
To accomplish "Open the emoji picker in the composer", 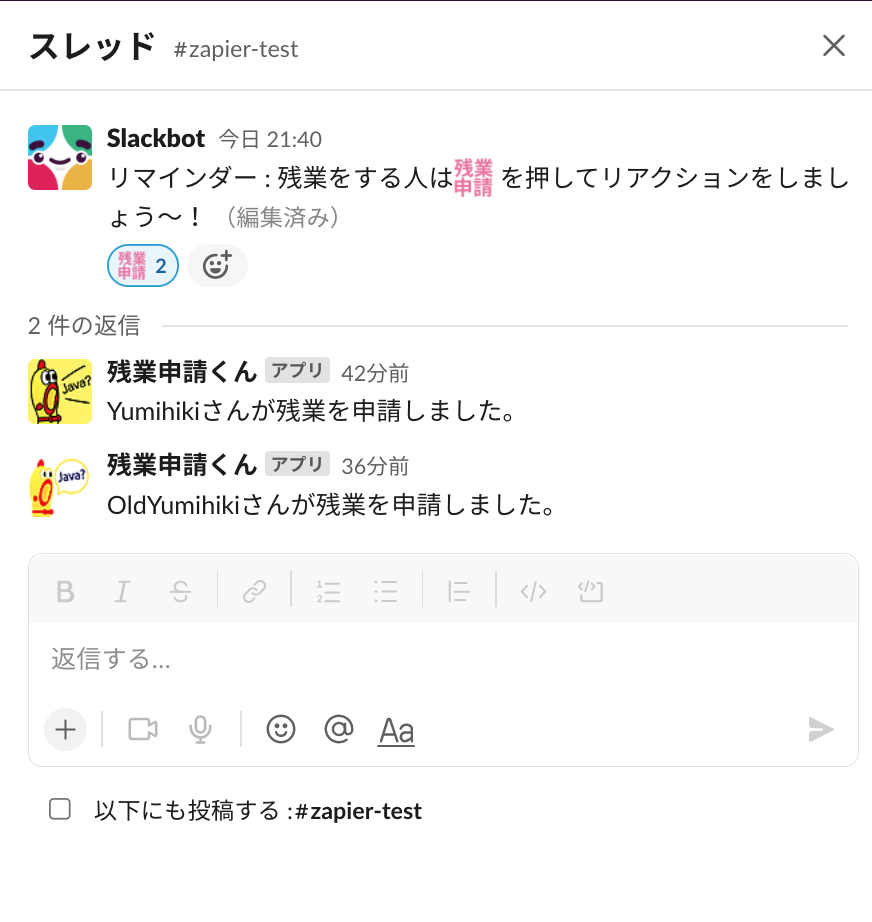I will 281,730.
